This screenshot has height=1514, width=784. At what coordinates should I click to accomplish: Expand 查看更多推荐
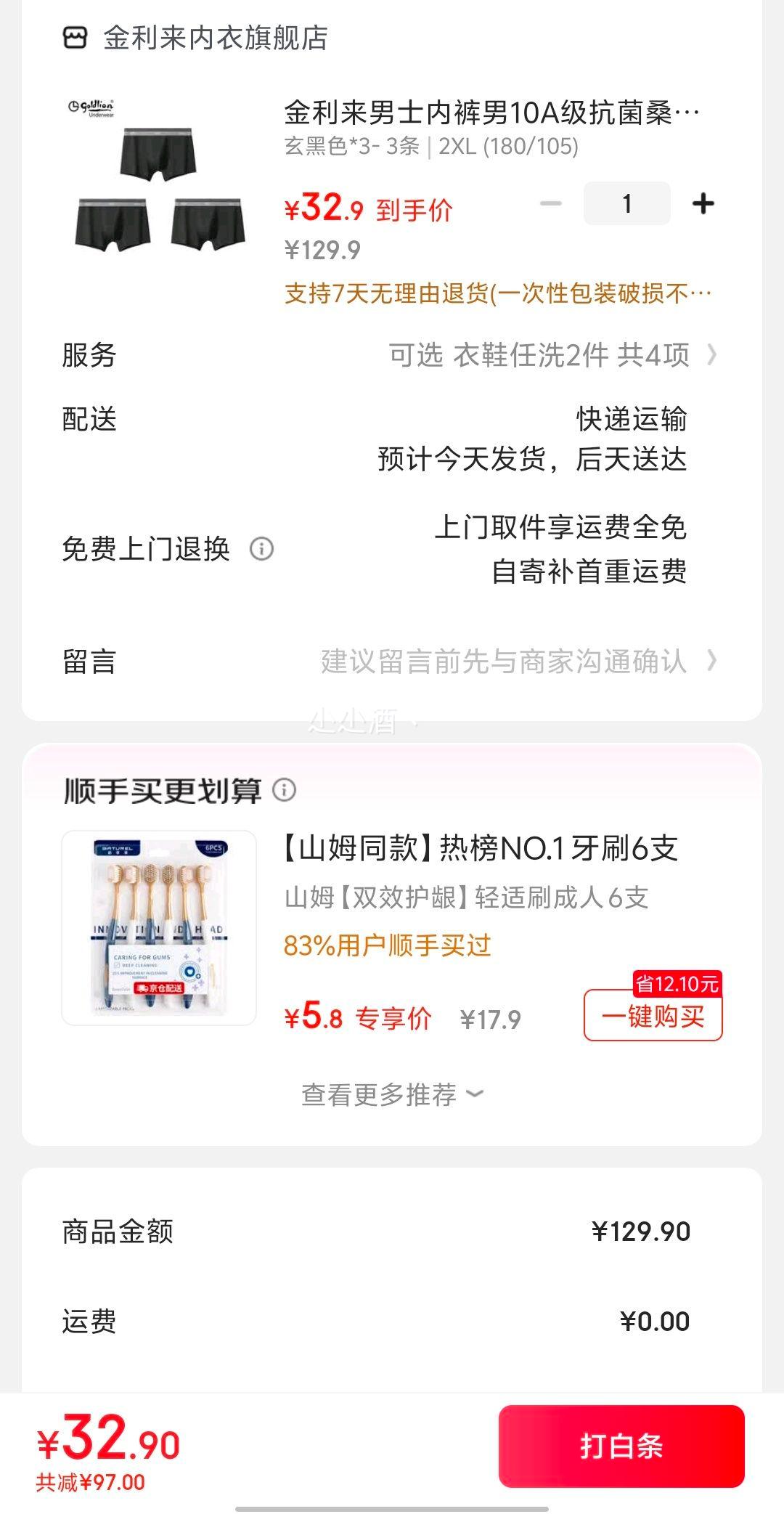(392, 1094)
